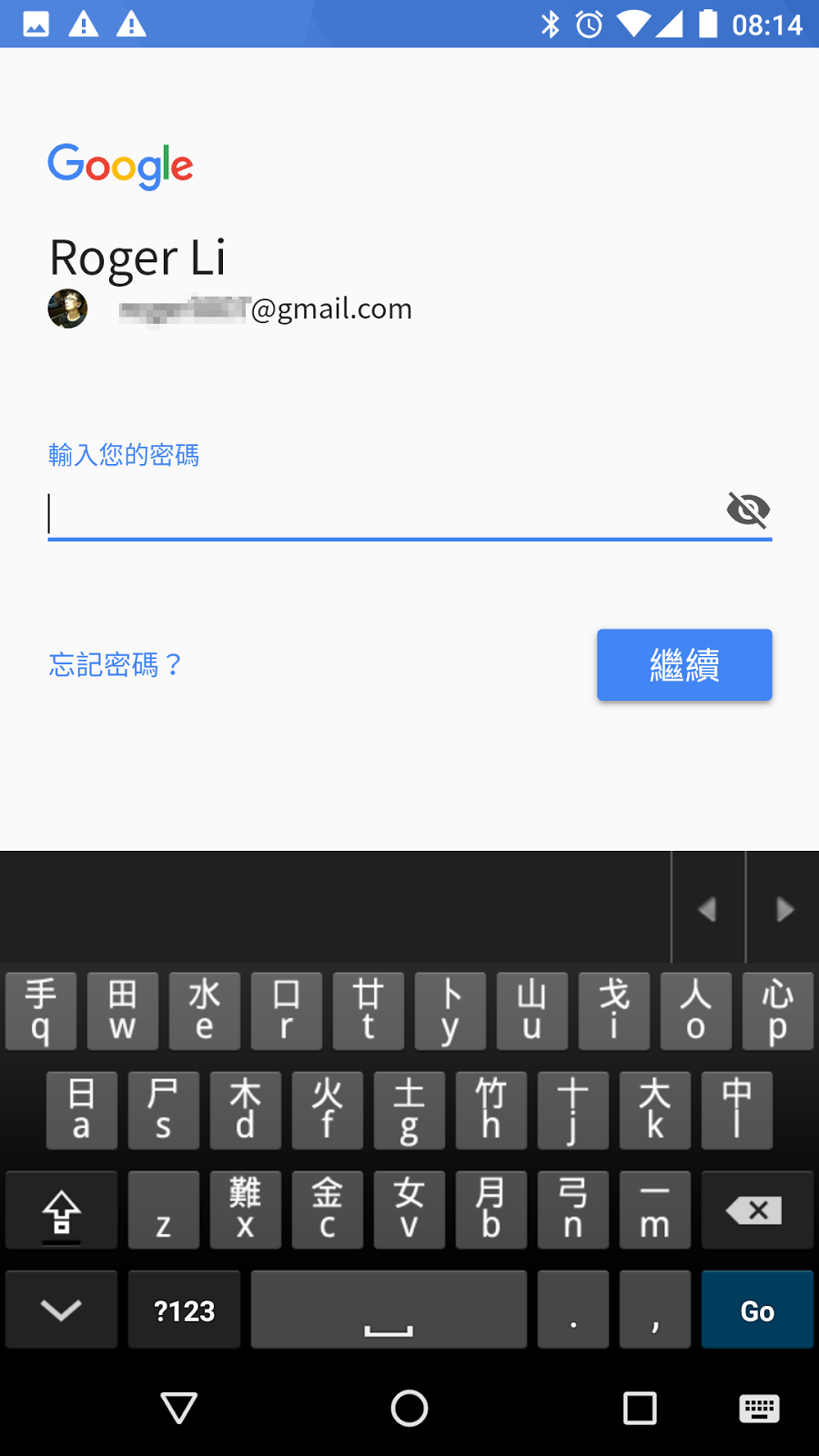Viewport: 819px width, 1456px height.
Task: Tap the keyboard space bar
Action: point(389,1309)
